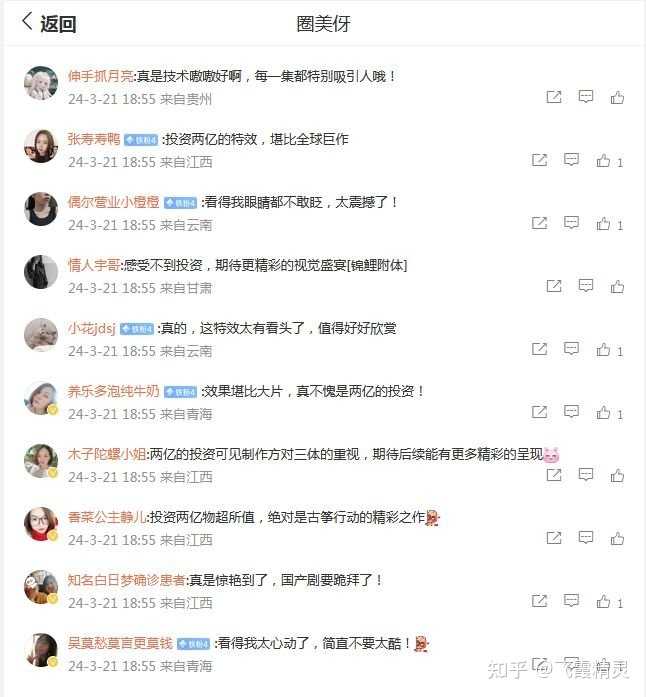This screenshot has height=697, width=646.
Task: Like the comment by 情人宇哥
Action: 617,286
